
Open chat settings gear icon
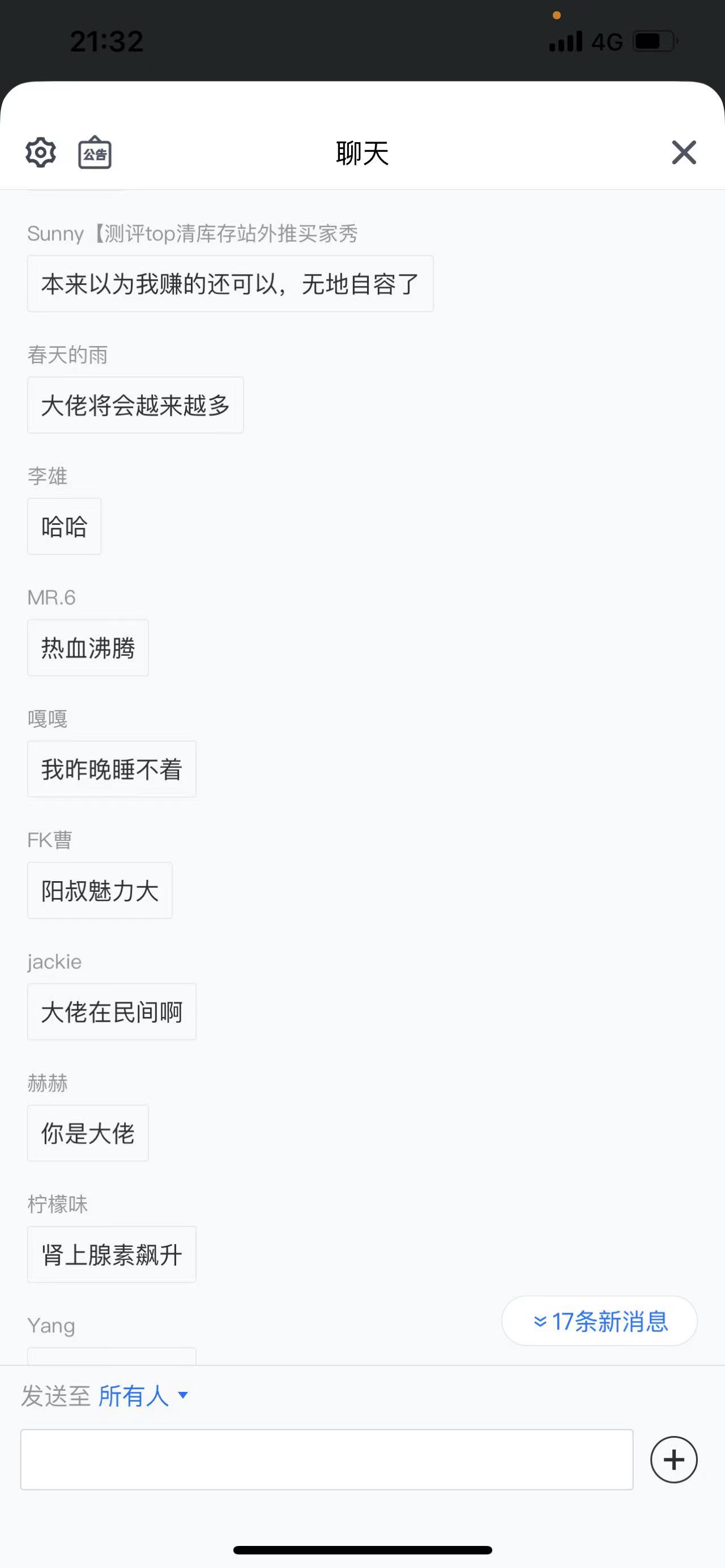coord(41,152)
